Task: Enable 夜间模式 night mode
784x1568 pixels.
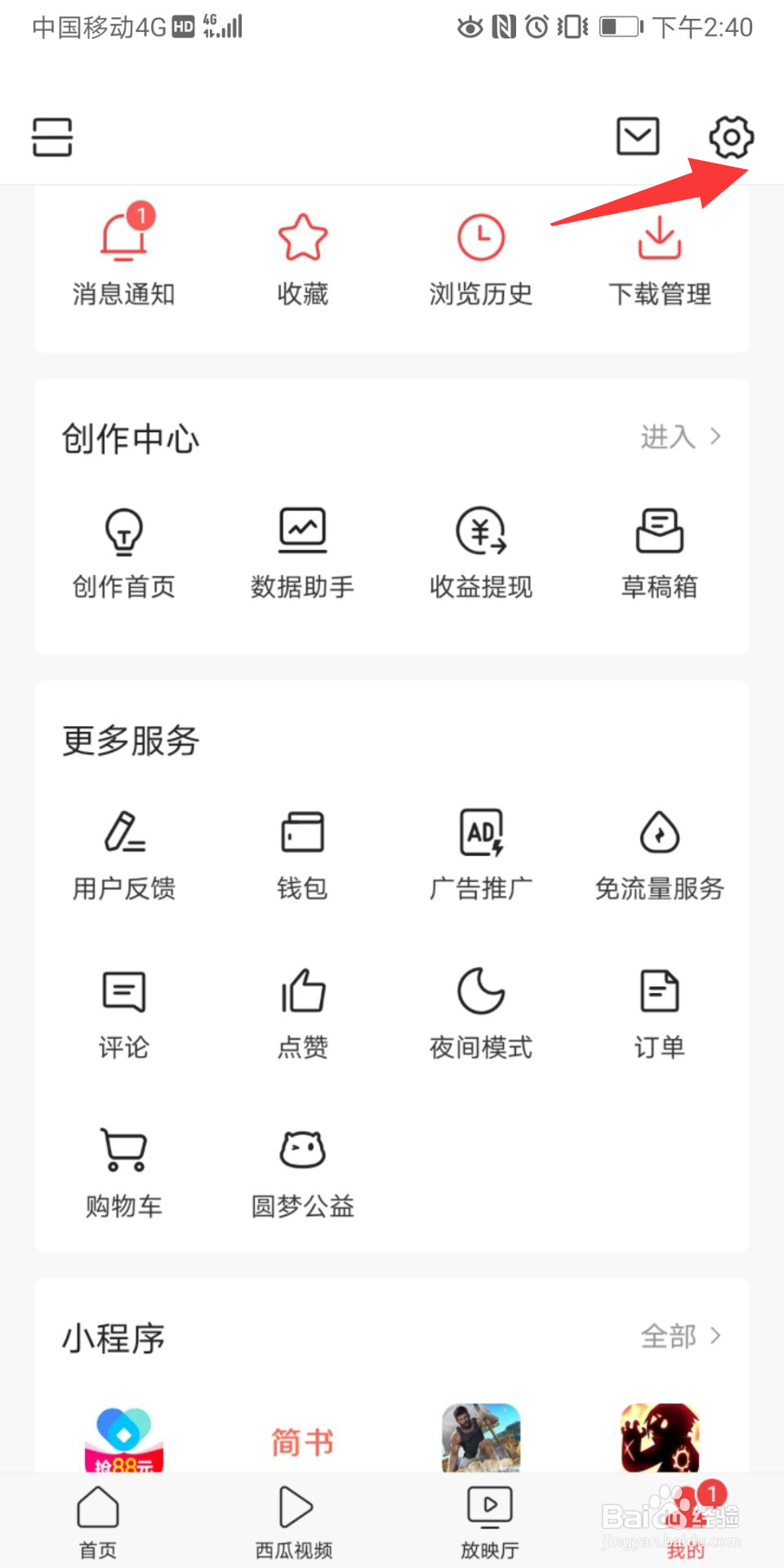Action: (x=481, y=1013)
